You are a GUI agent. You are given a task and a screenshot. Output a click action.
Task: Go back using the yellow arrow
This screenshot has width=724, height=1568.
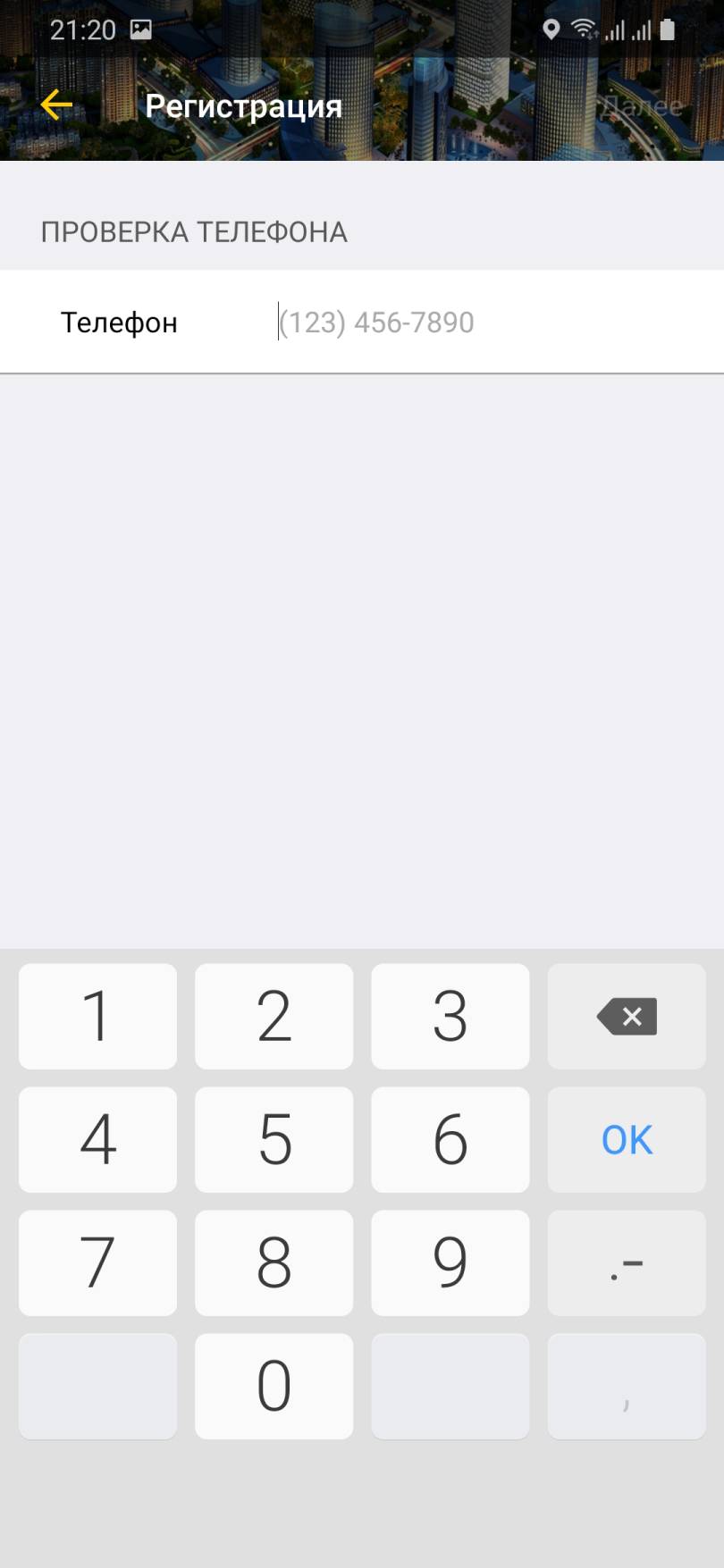coord(56,105)
